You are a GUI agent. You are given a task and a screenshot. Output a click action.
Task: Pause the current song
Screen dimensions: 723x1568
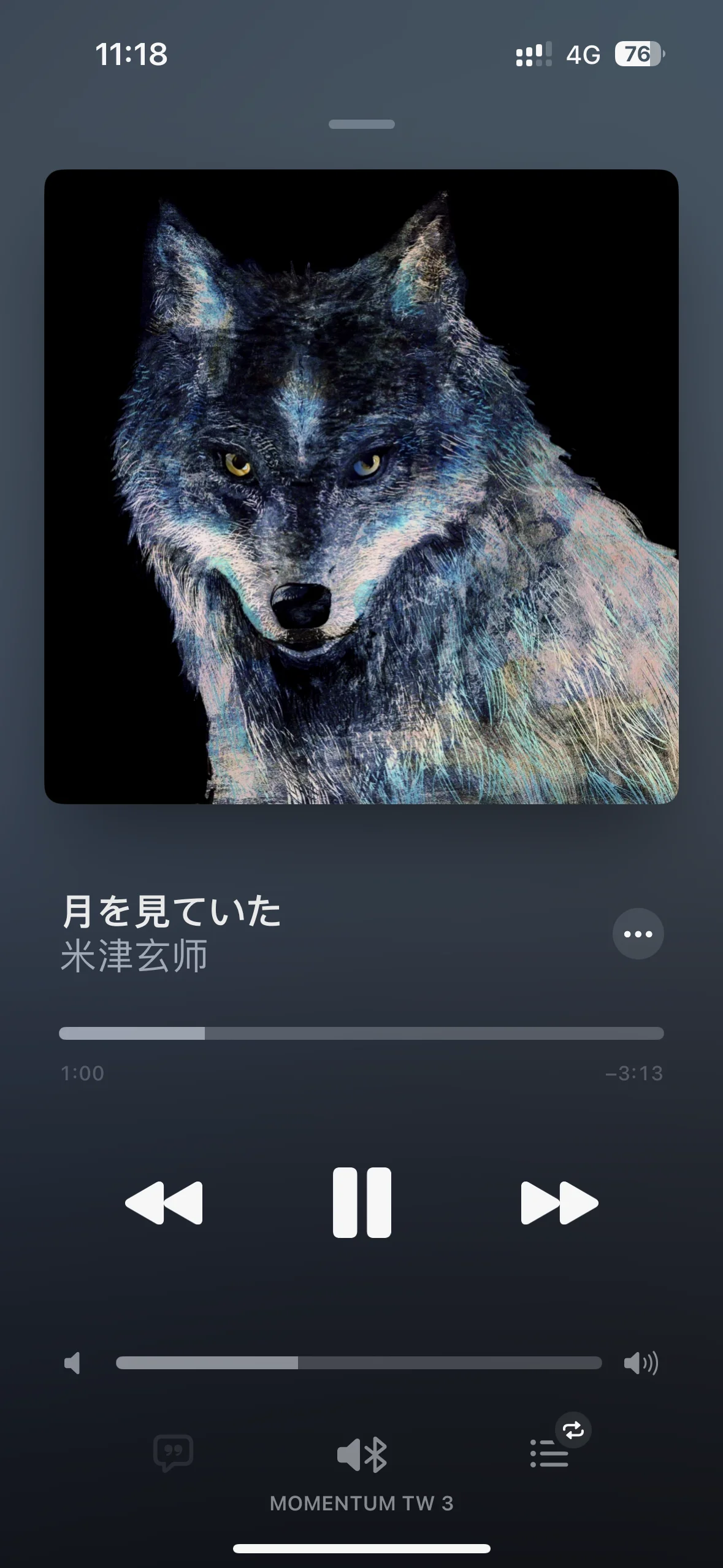(362, 1202)
